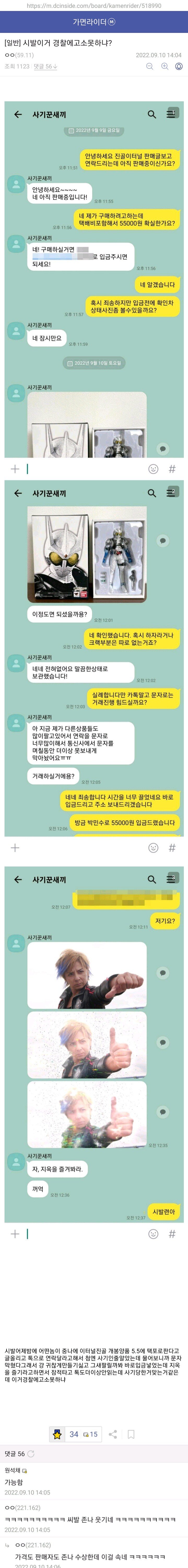
Task: Tap the circular icon next to zoom-in
Action: (179, 66)
